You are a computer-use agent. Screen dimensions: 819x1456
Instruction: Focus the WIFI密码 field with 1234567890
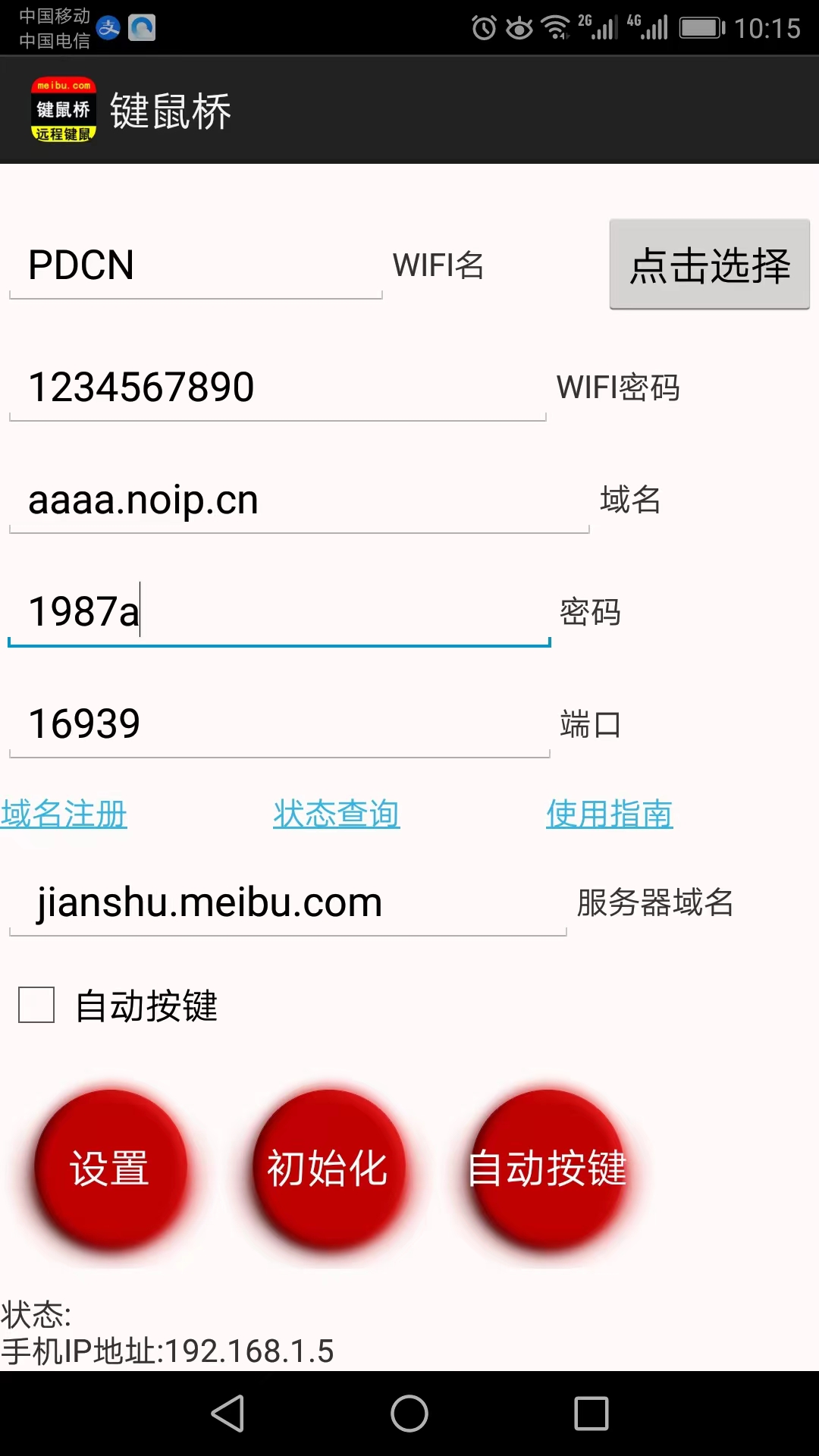(x=277, y=388)
